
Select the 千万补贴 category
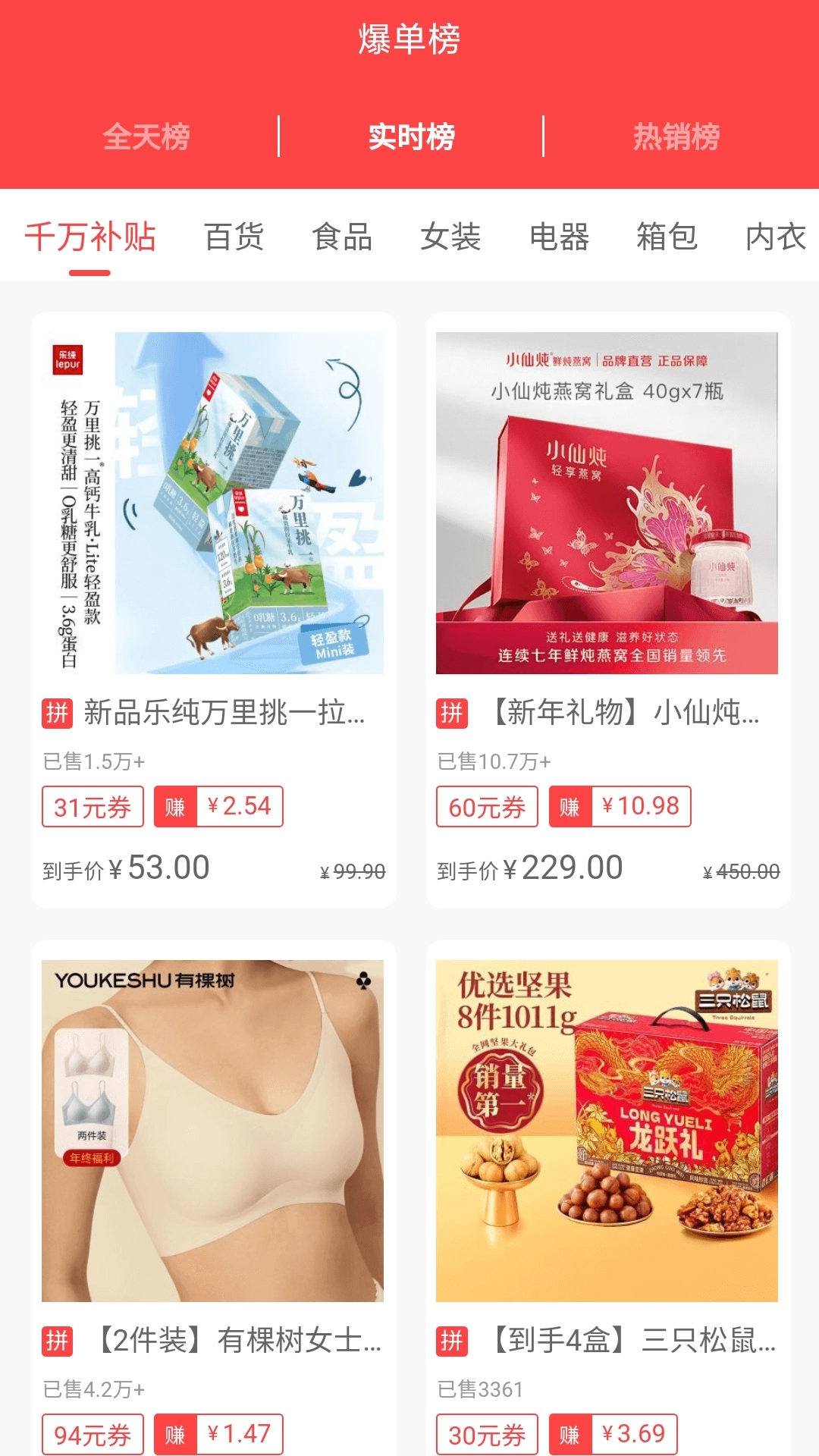point(90,237)
